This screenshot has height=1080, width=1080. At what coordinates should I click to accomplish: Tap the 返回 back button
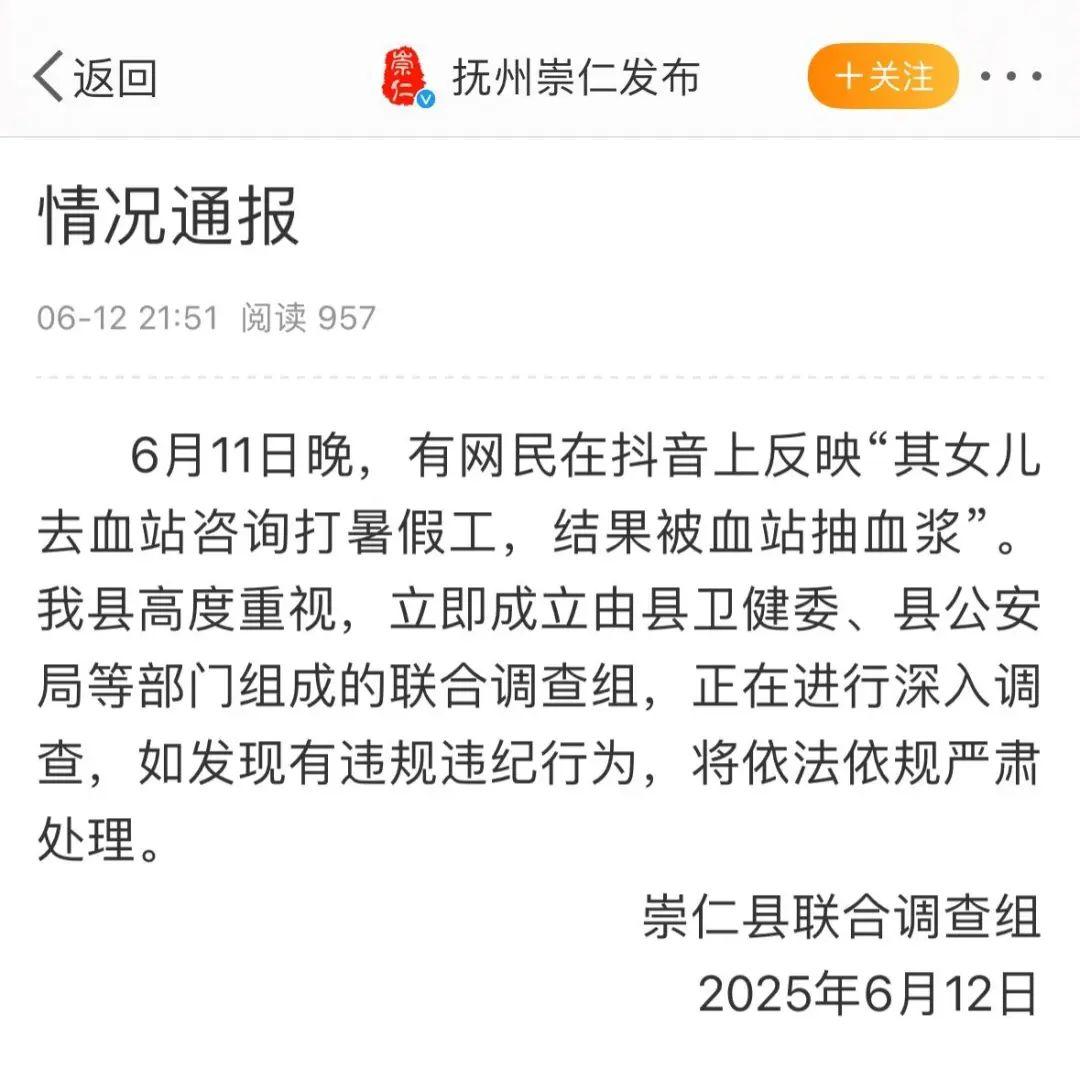click(95, 78)
